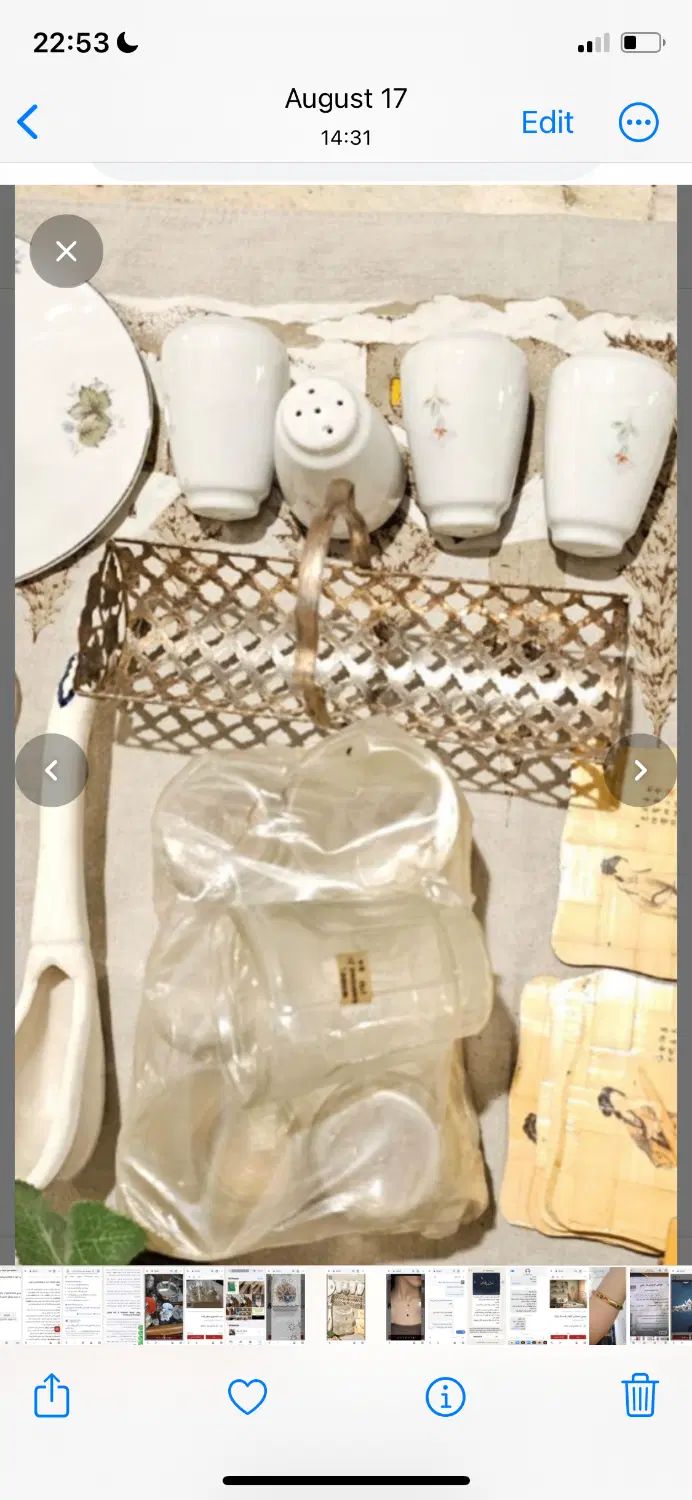Select the gold bracelet thumbnail in strip
This screenshot has width=692, height=1500.
(x=607, y=1306)
